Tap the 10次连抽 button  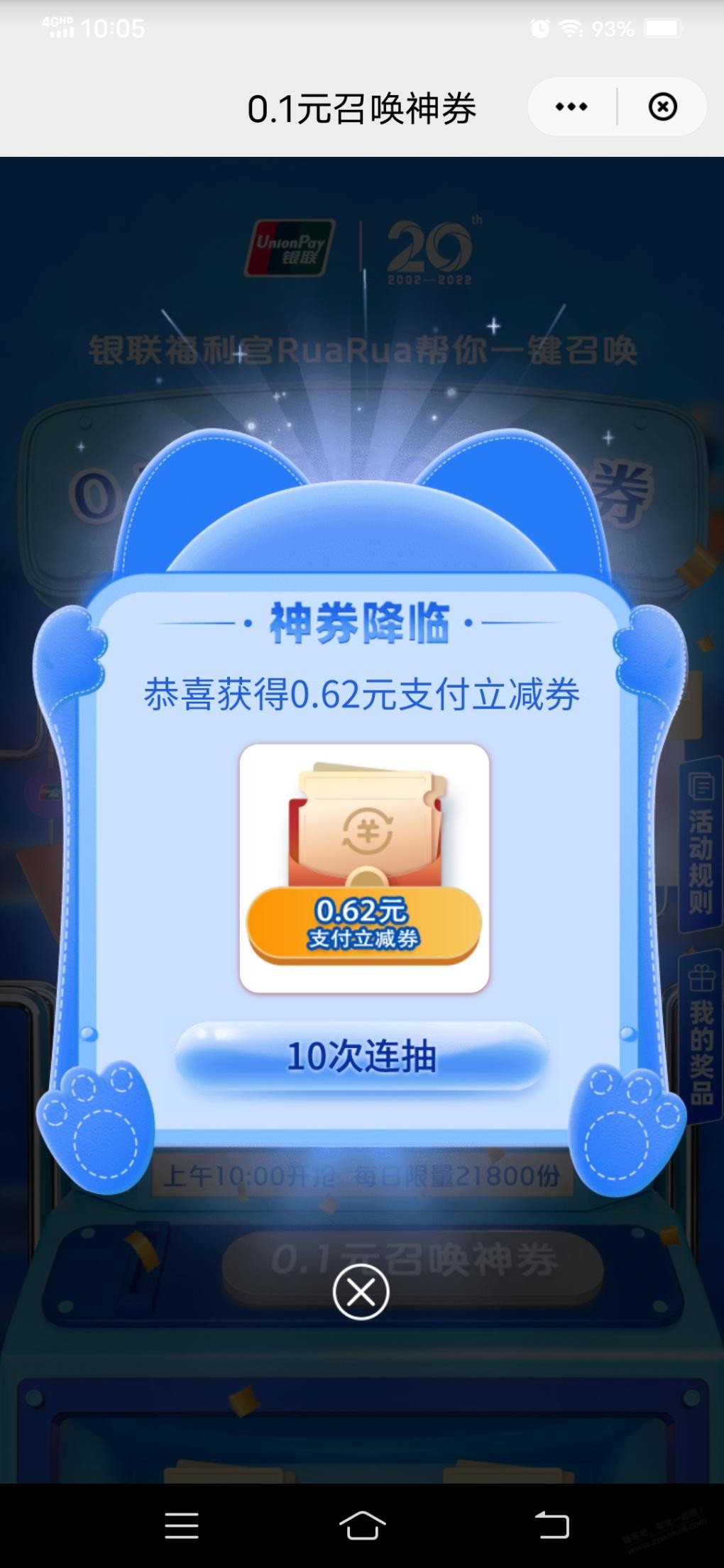tap(361, 1056)
